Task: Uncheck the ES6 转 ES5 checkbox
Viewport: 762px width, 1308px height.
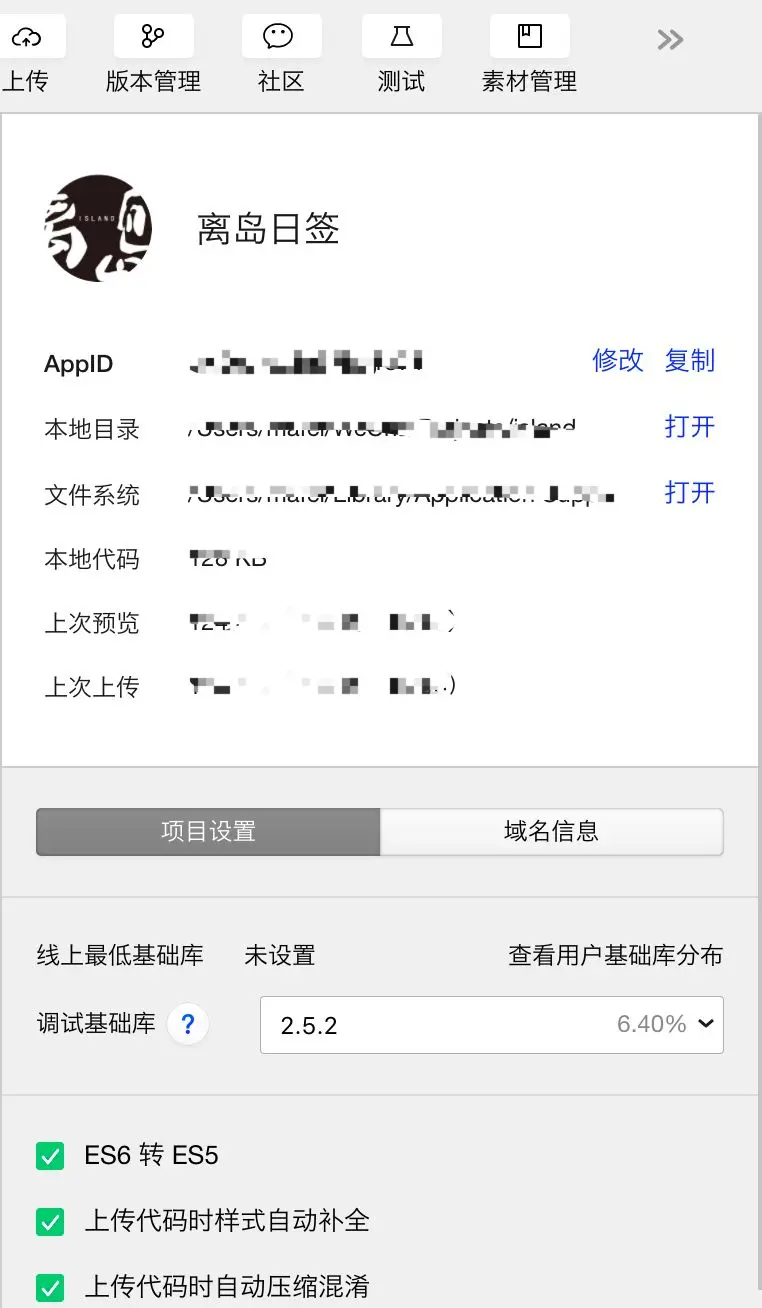Action: click(x=50, y=1157)
